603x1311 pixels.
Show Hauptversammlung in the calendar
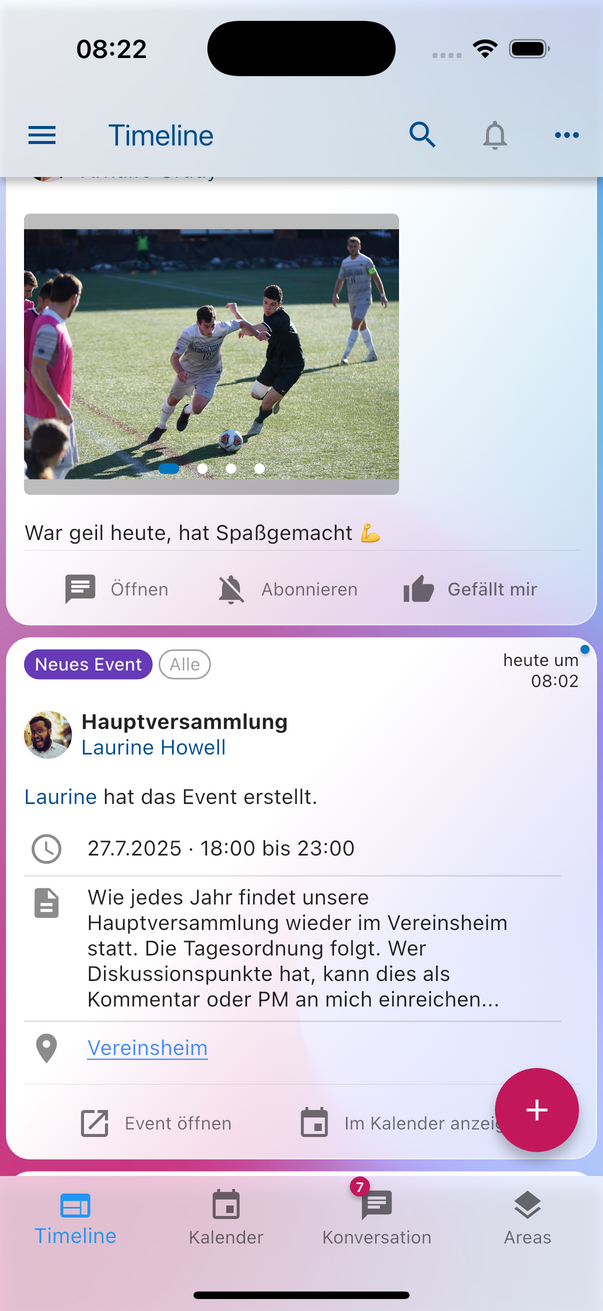click(400, 1123)
